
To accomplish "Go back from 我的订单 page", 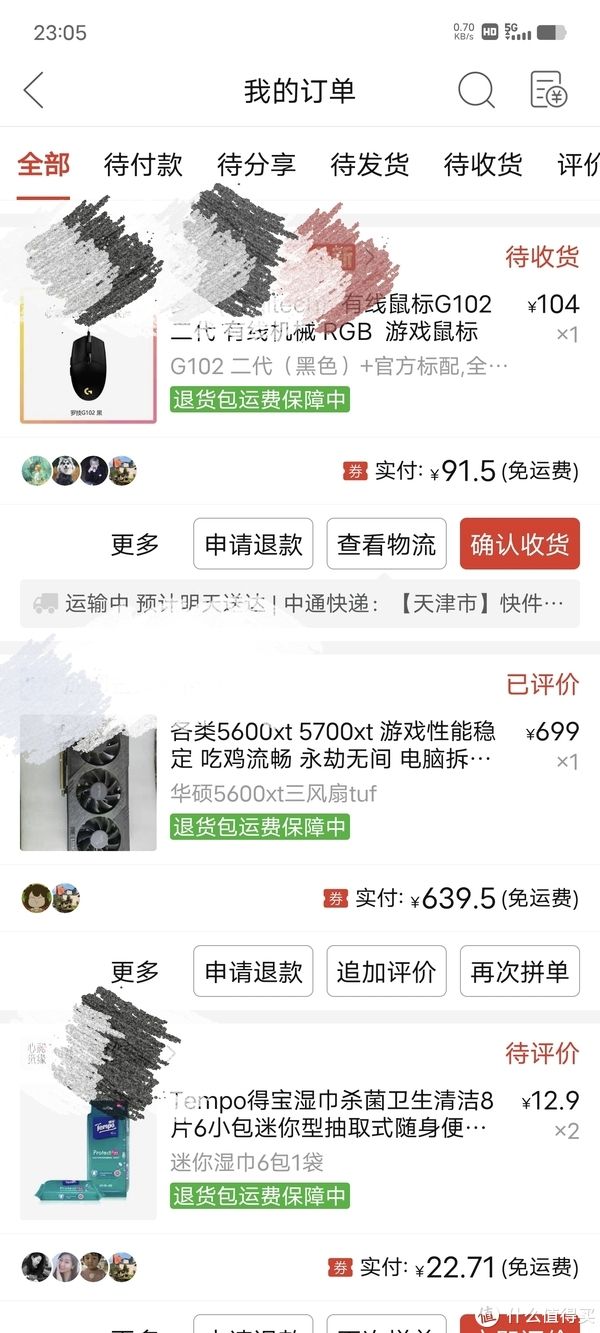I will click(34, 91).
